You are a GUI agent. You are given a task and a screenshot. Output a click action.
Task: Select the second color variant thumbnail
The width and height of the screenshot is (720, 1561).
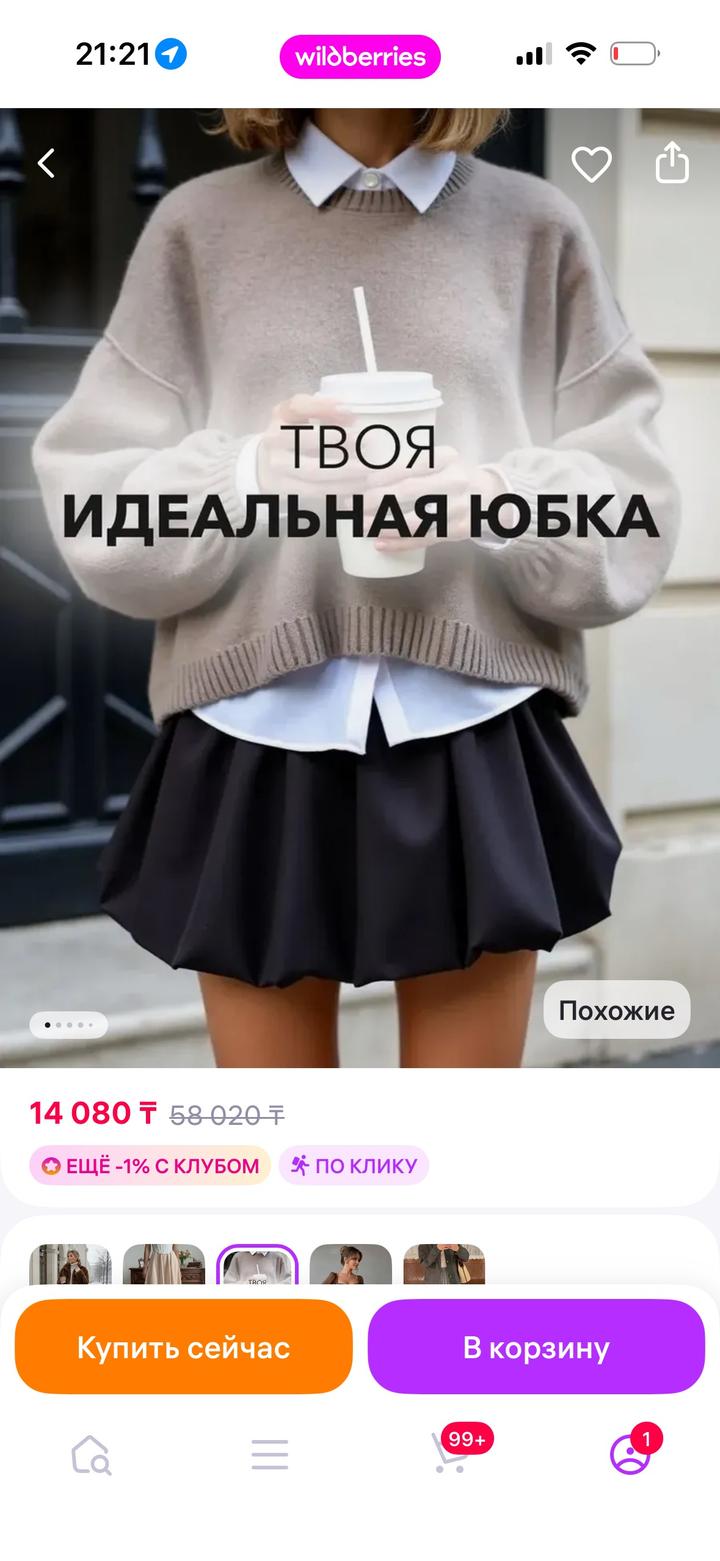point(164,1265)
